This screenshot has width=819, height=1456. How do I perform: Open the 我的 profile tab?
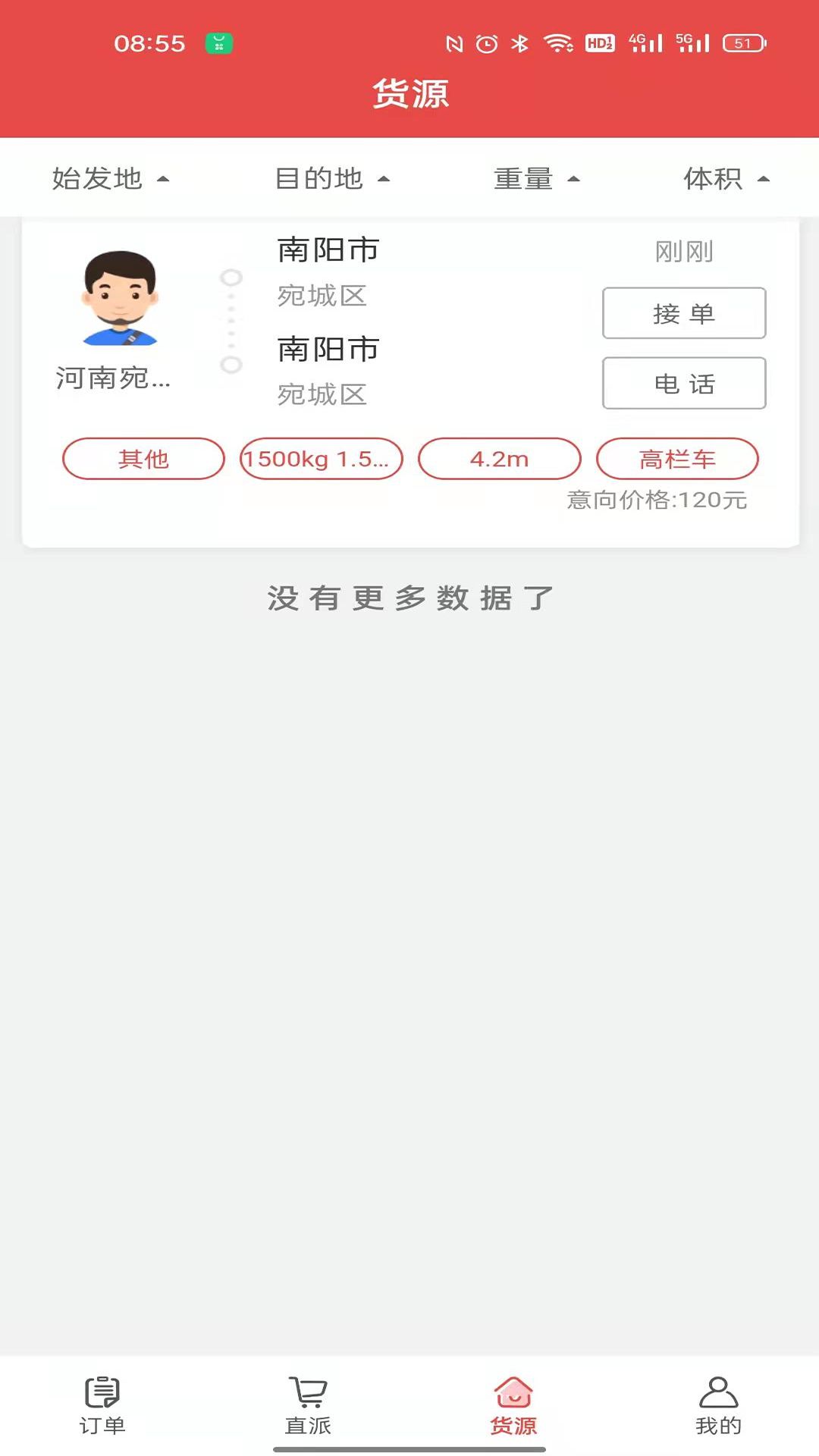point(718,1407)
